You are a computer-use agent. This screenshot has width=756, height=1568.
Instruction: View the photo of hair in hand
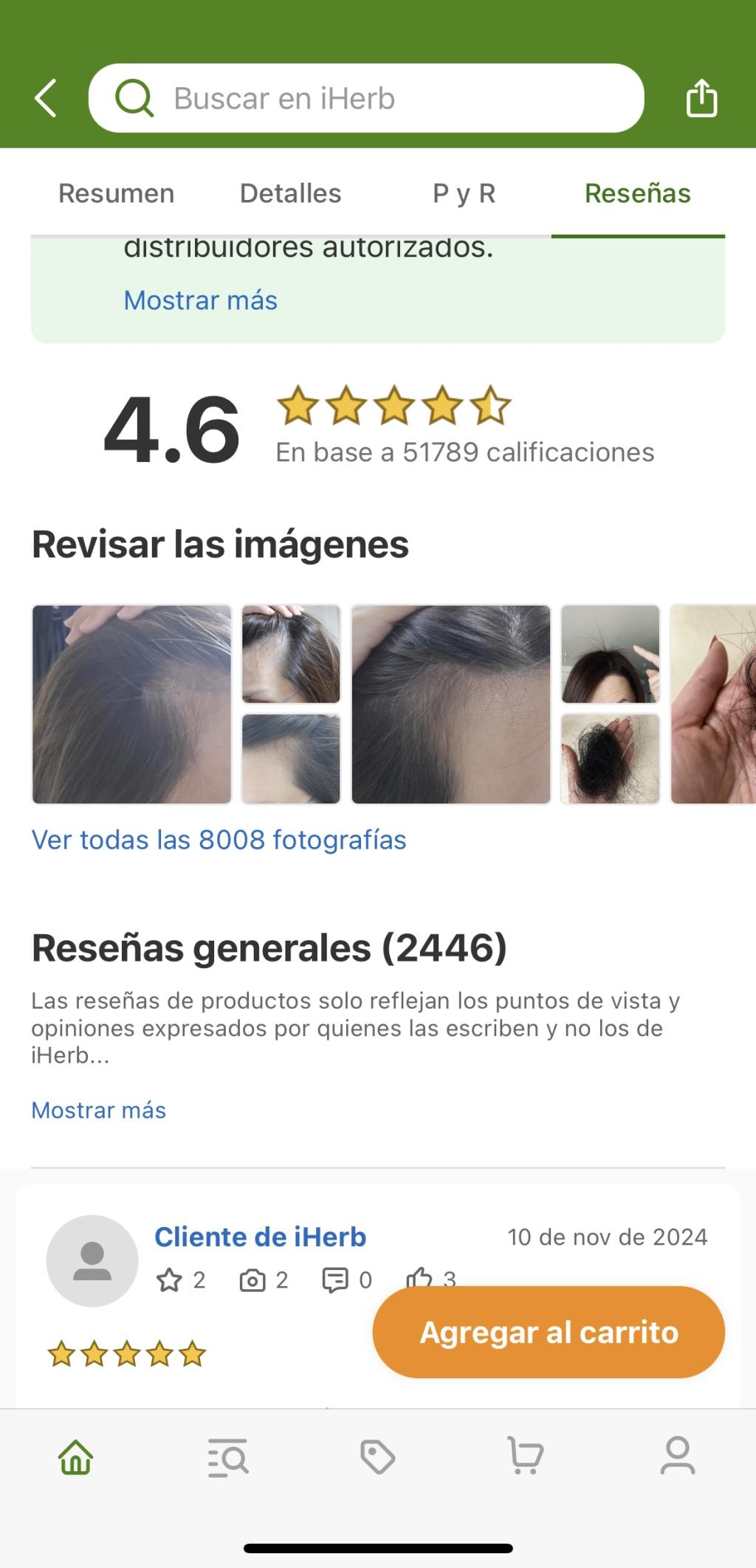[x=610, y=759]
